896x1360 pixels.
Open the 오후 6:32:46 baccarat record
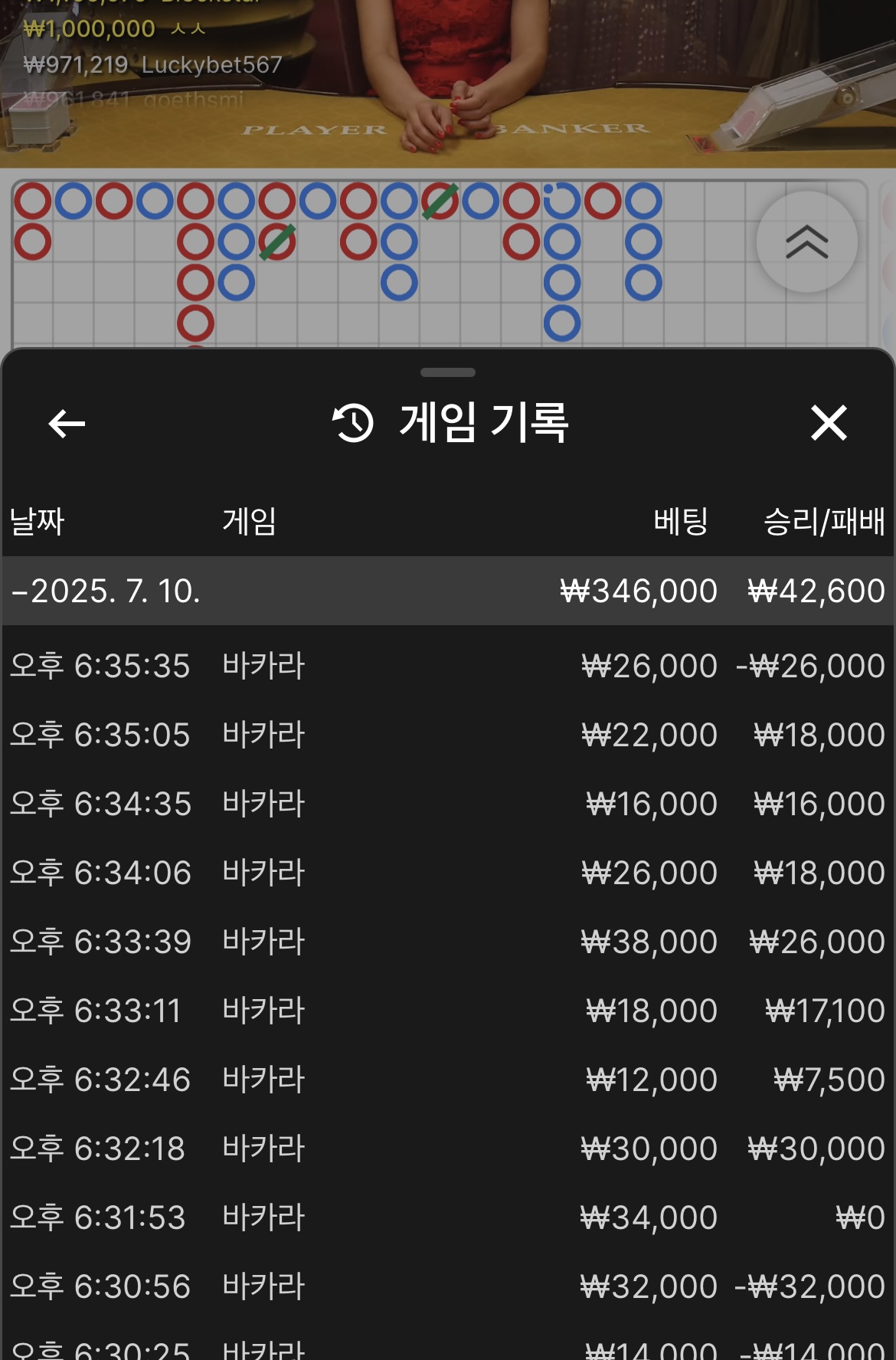[x=448, y=1080]
